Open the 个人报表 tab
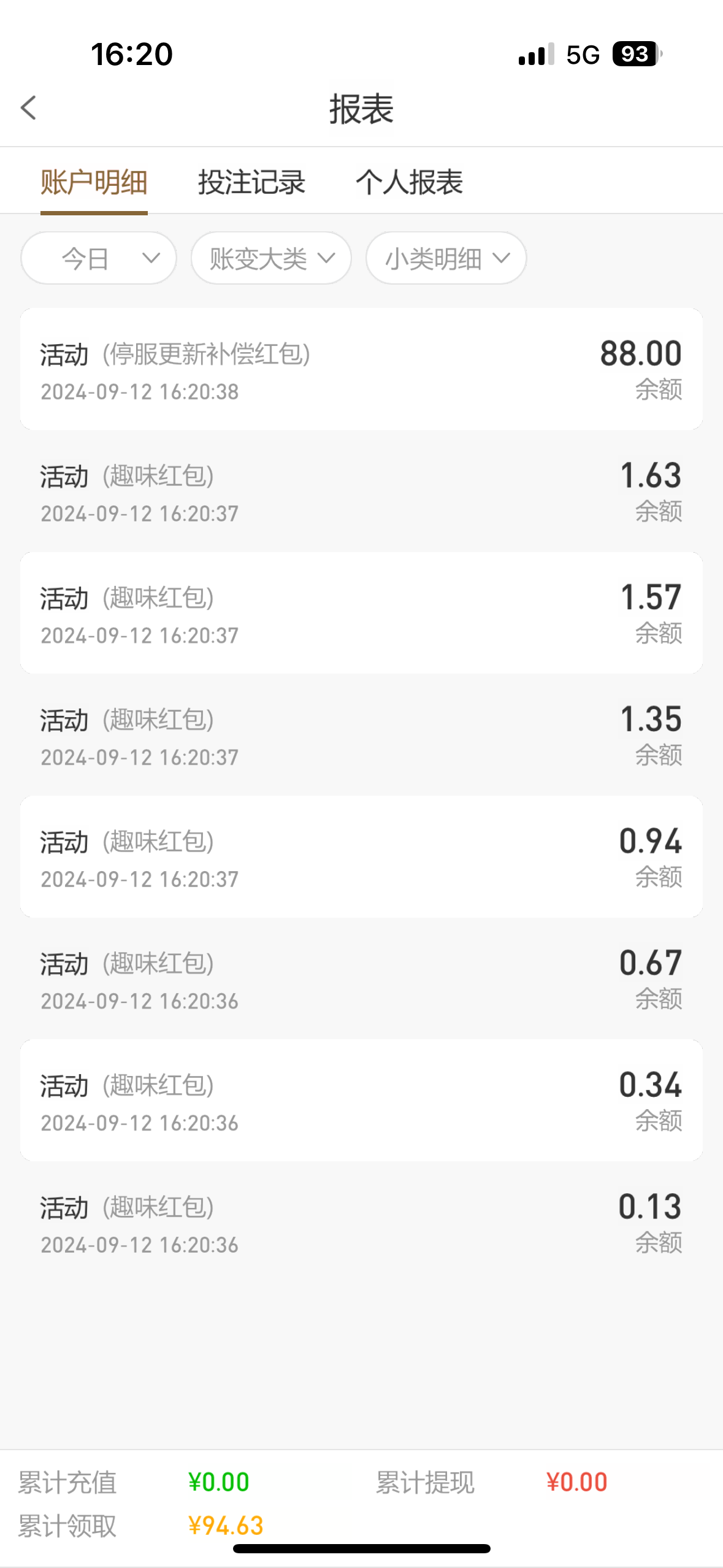The height and width of the screenshot is (1568, 723). tap(409, 183)
